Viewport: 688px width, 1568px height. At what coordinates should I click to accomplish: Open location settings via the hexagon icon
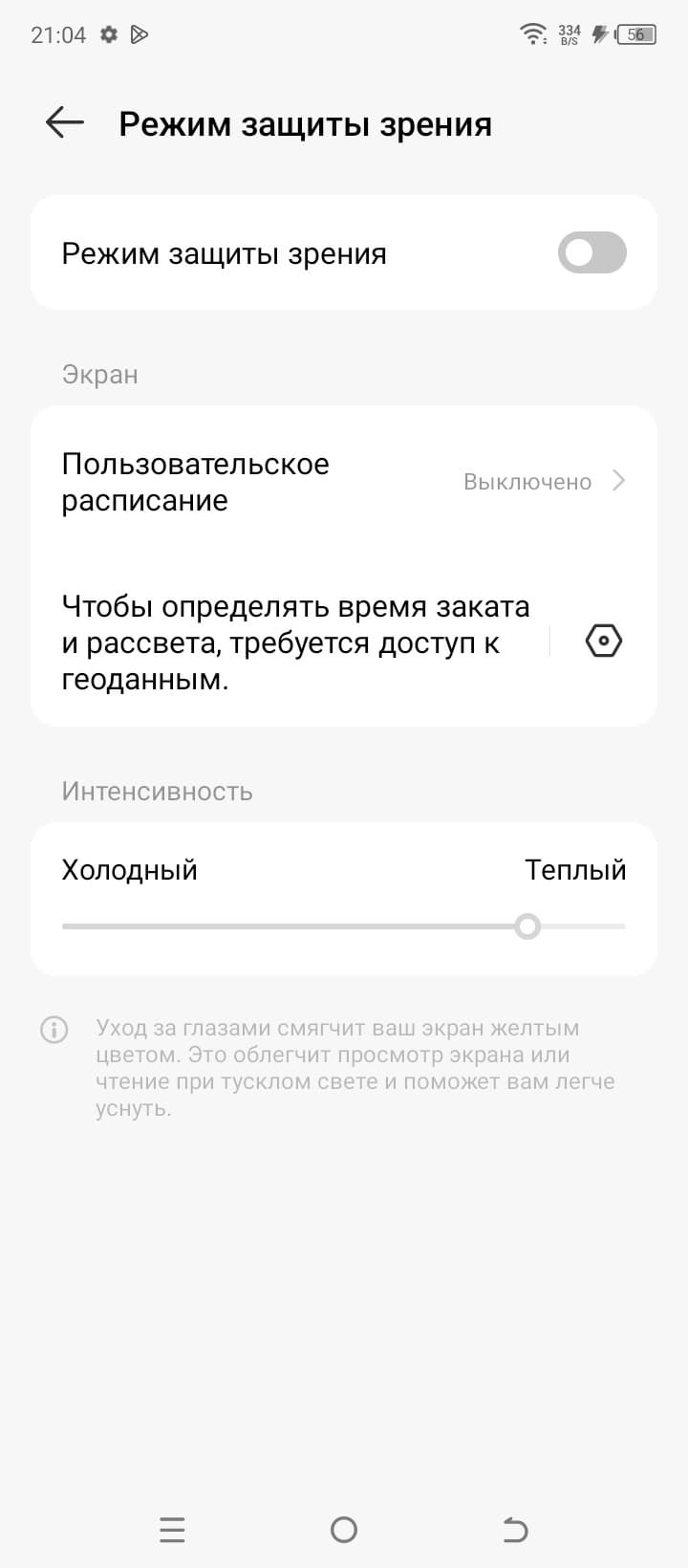coord(603,642)
